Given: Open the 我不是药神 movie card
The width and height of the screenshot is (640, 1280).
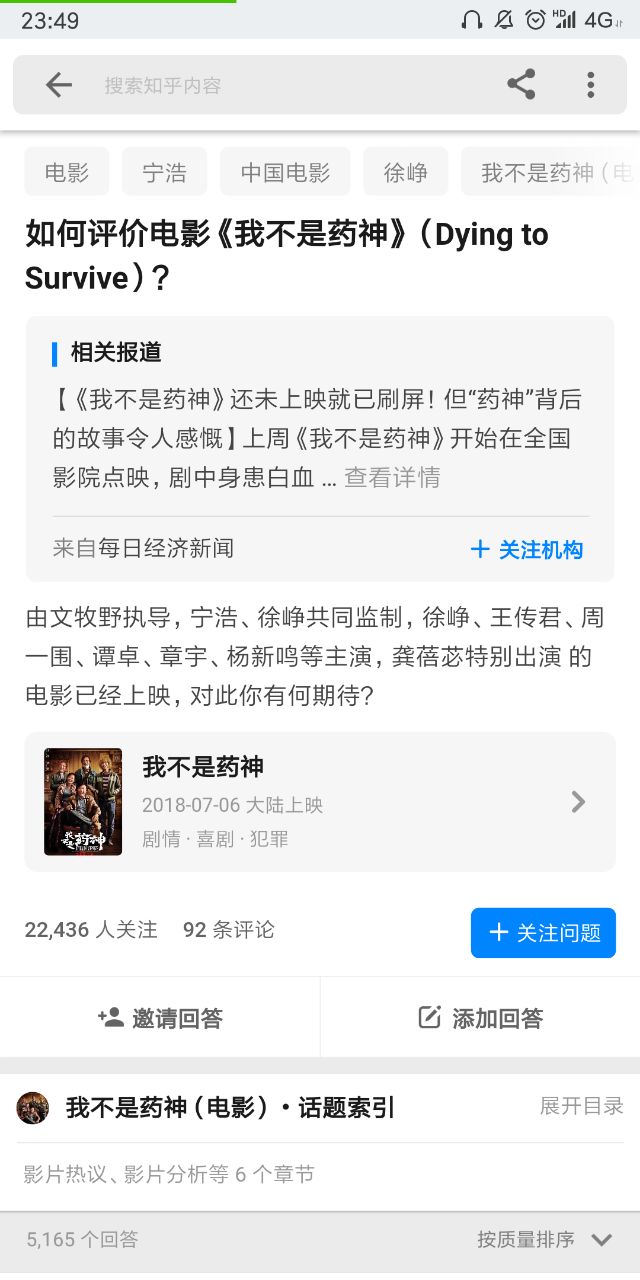Looking at the screenshot, I should 320,801.
